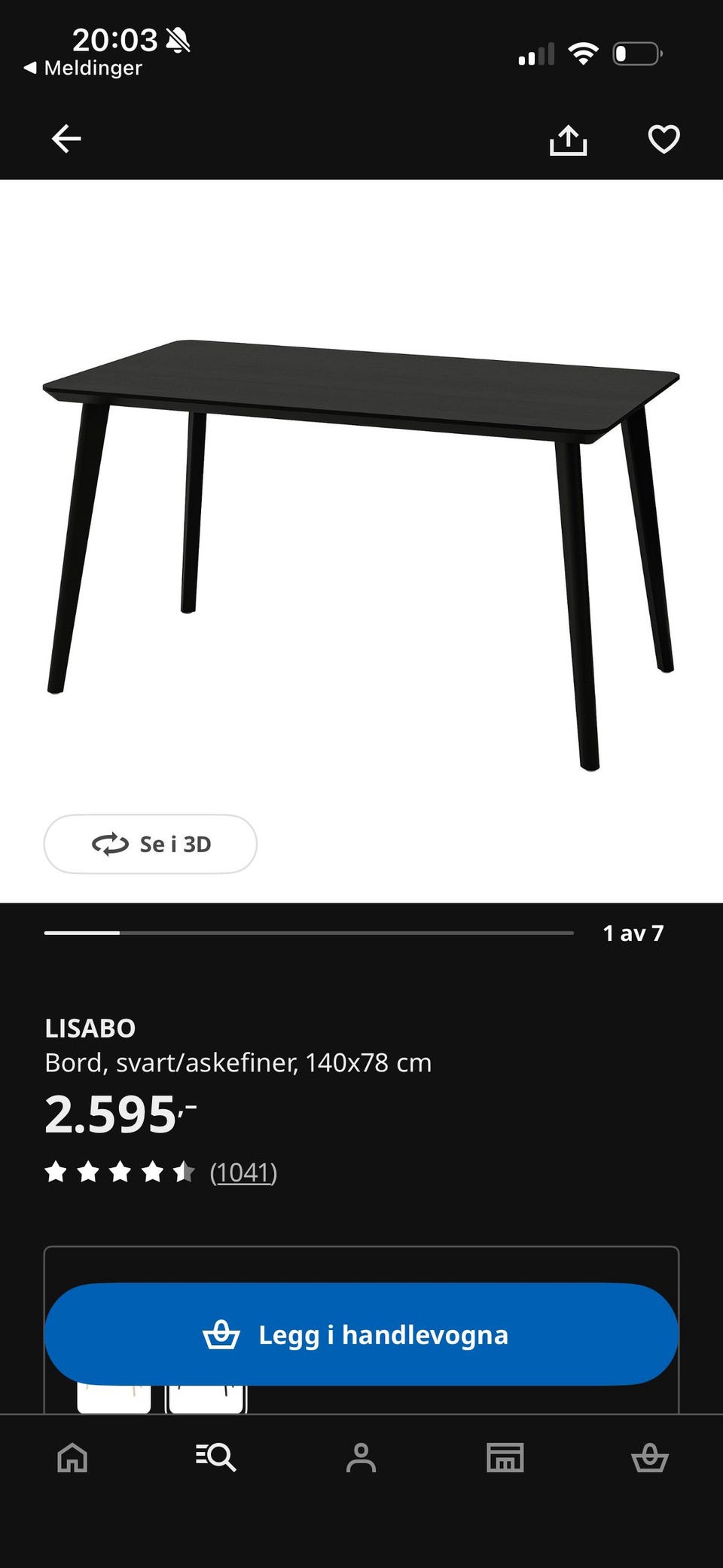Add LISABO table to favourites

point(664,139)
